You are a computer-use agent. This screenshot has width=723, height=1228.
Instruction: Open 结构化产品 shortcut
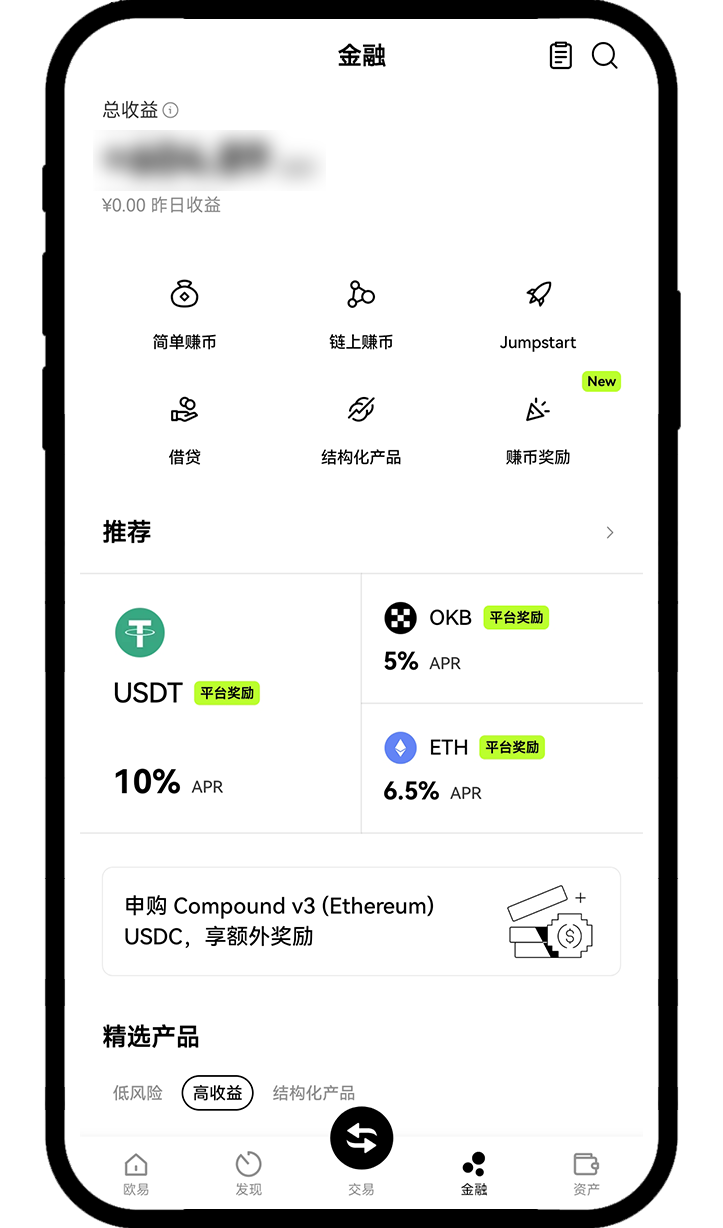[361, 428]
